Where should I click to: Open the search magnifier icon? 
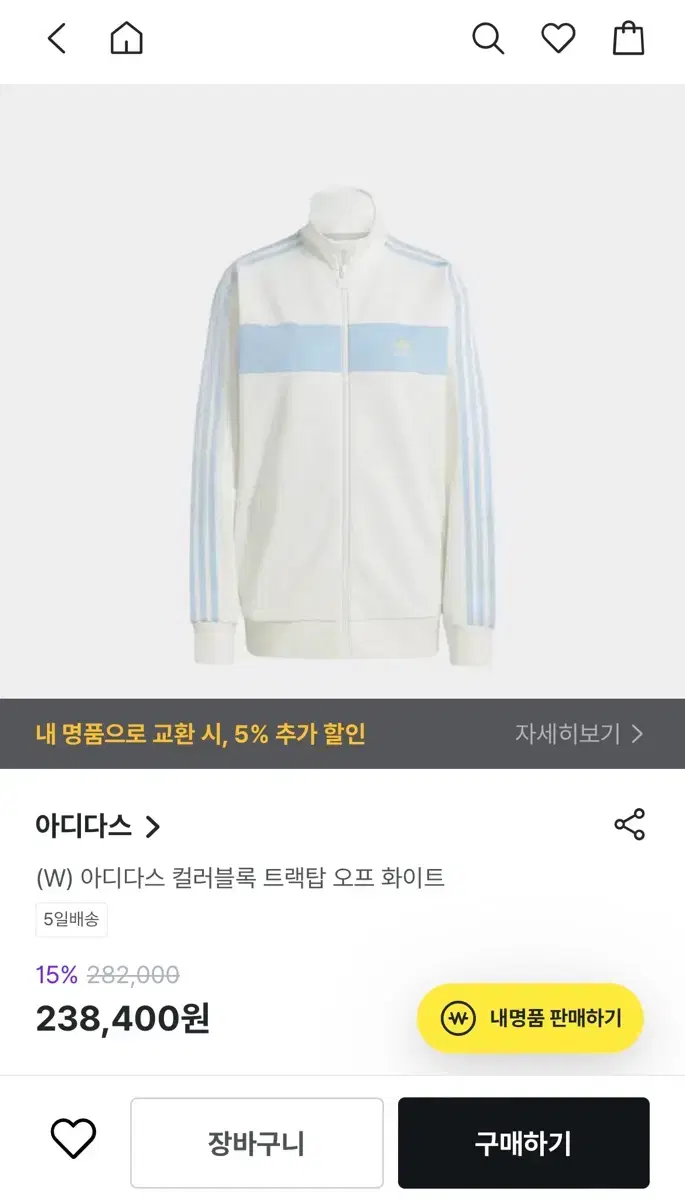point(487,39)
